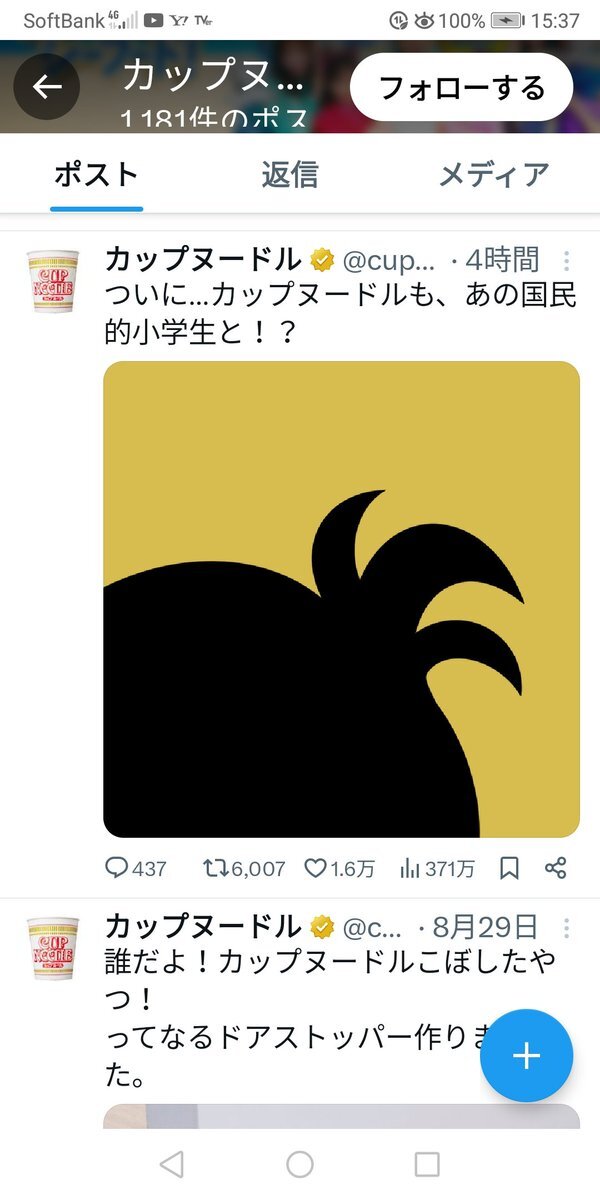Open overflow menu on the 4時間 post
The image size is (600, 1200).
coord(566,261)
